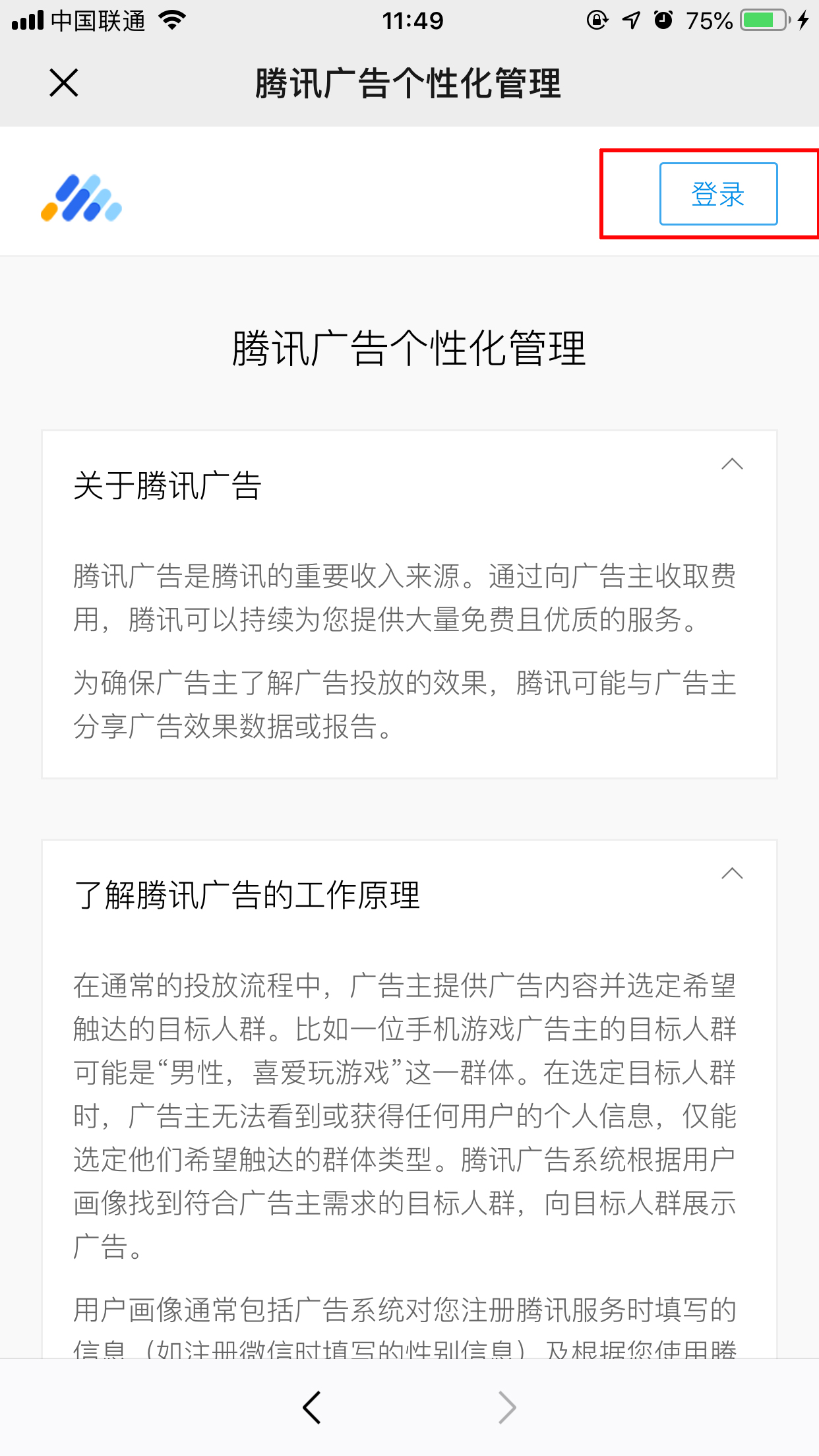Screen dimensions: 819x1456
Task: Click the alarm clock status icon
Action: [x=663, y=21]
